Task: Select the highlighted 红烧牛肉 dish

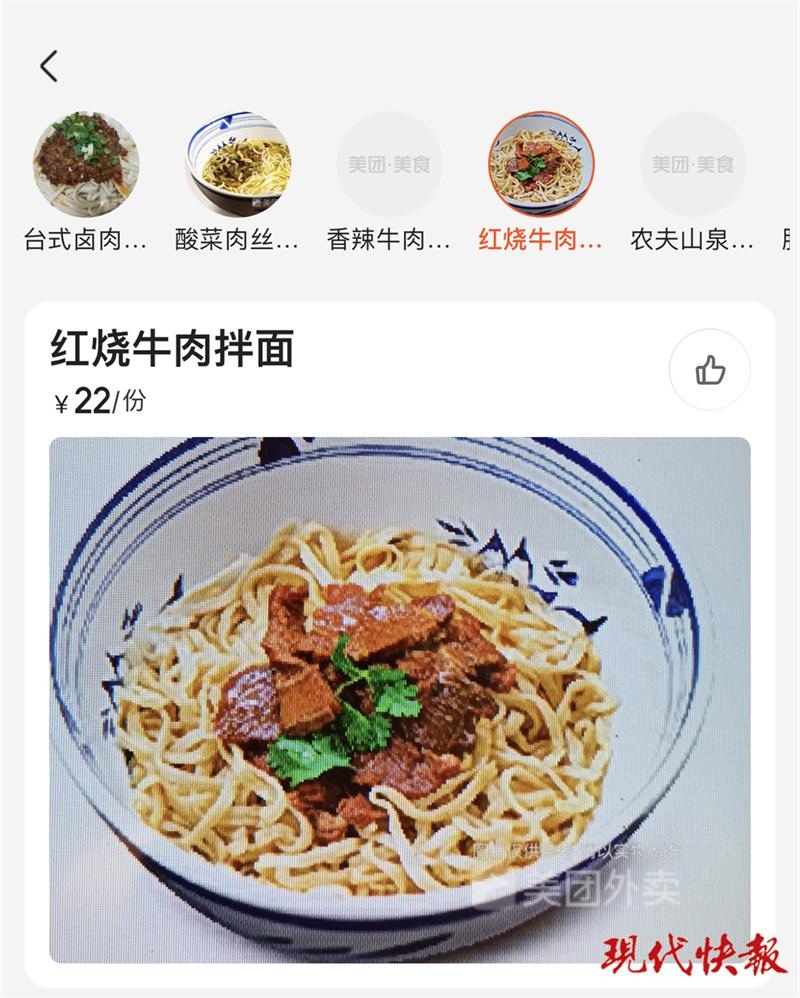Action: (x=541, y=165)
